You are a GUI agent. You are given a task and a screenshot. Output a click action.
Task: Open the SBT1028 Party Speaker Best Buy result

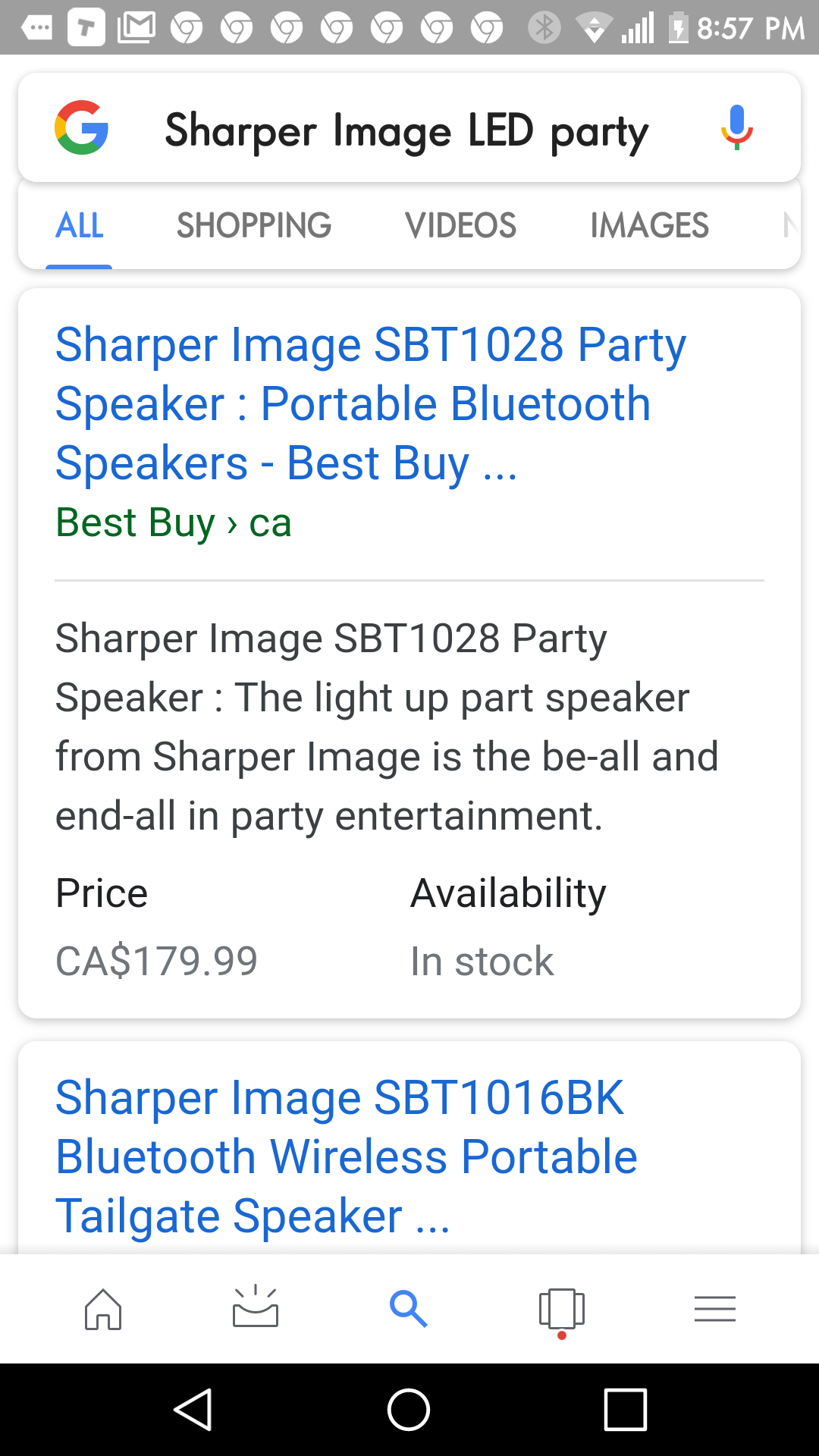point(371,403)
